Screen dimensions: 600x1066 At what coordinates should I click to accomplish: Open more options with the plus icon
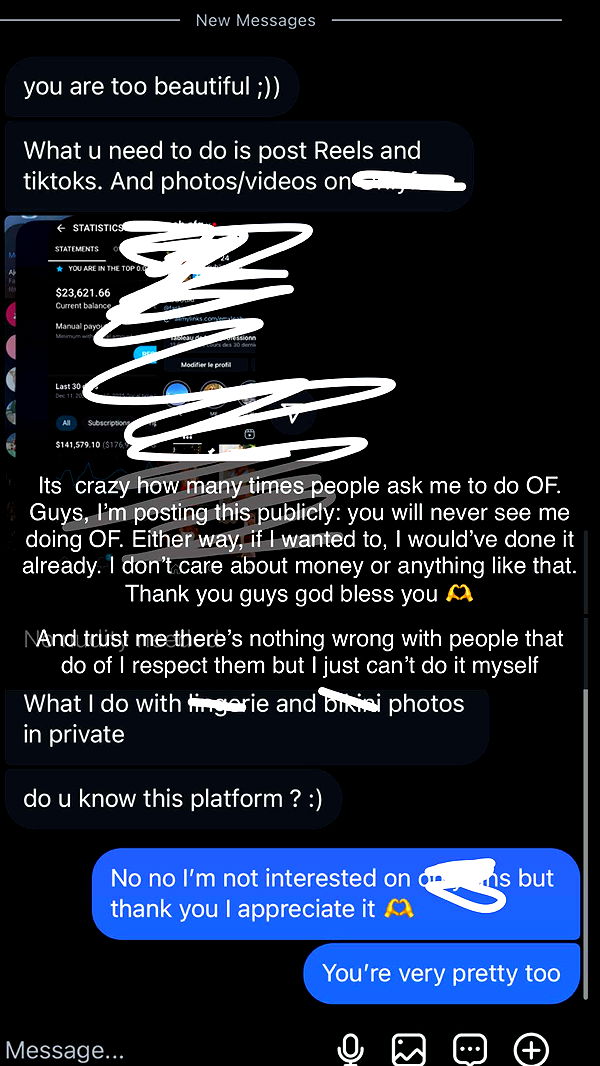pyautogui.click(x=531, y=1049)
